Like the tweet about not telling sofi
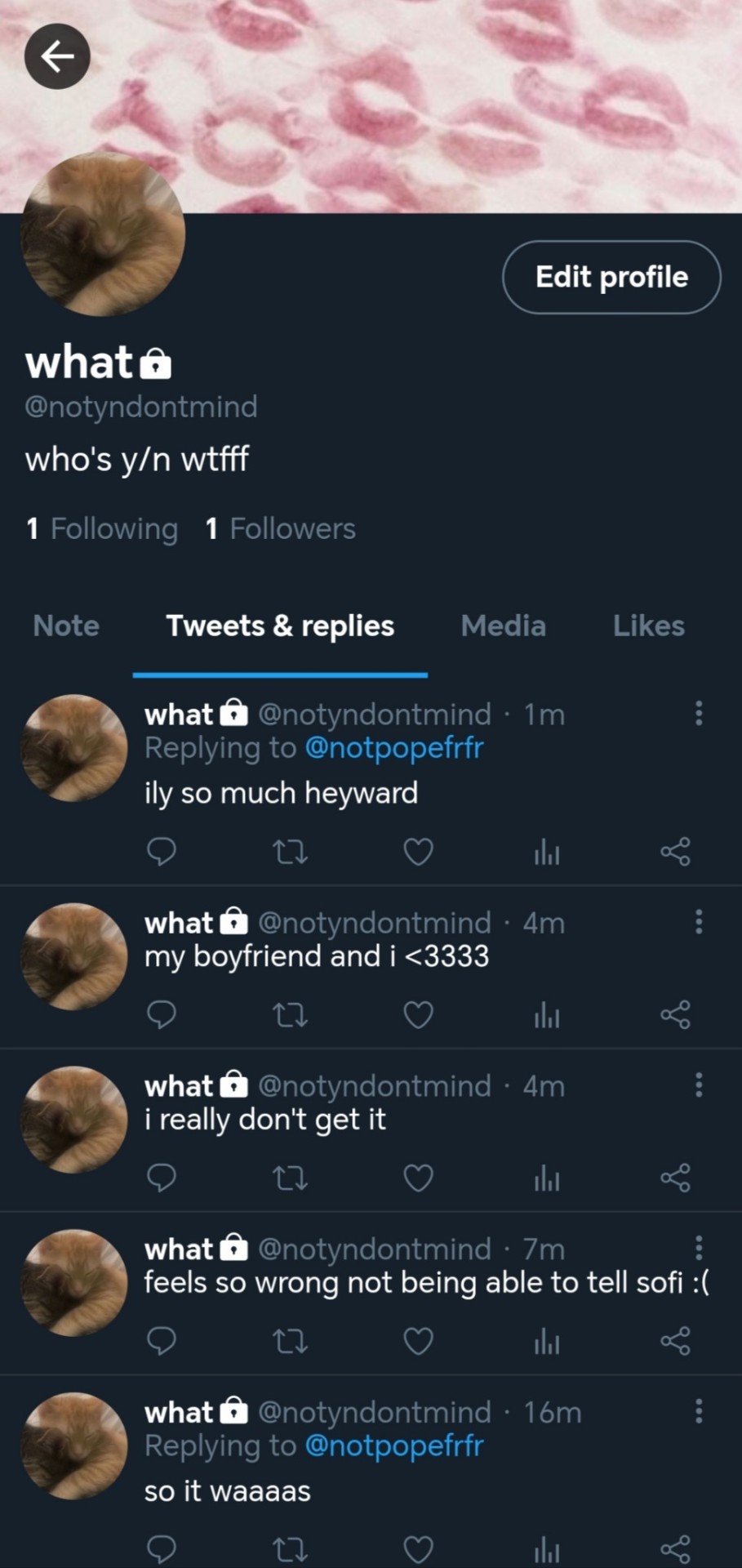 pos(418,1341)
